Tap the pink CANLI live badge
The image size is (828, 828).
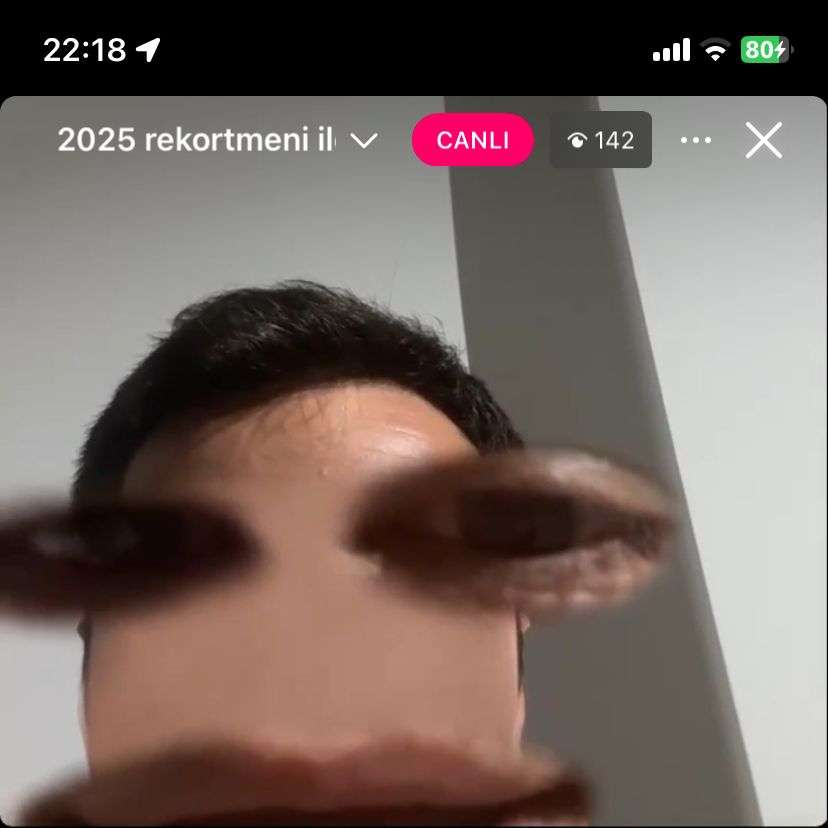click(472, 141)
